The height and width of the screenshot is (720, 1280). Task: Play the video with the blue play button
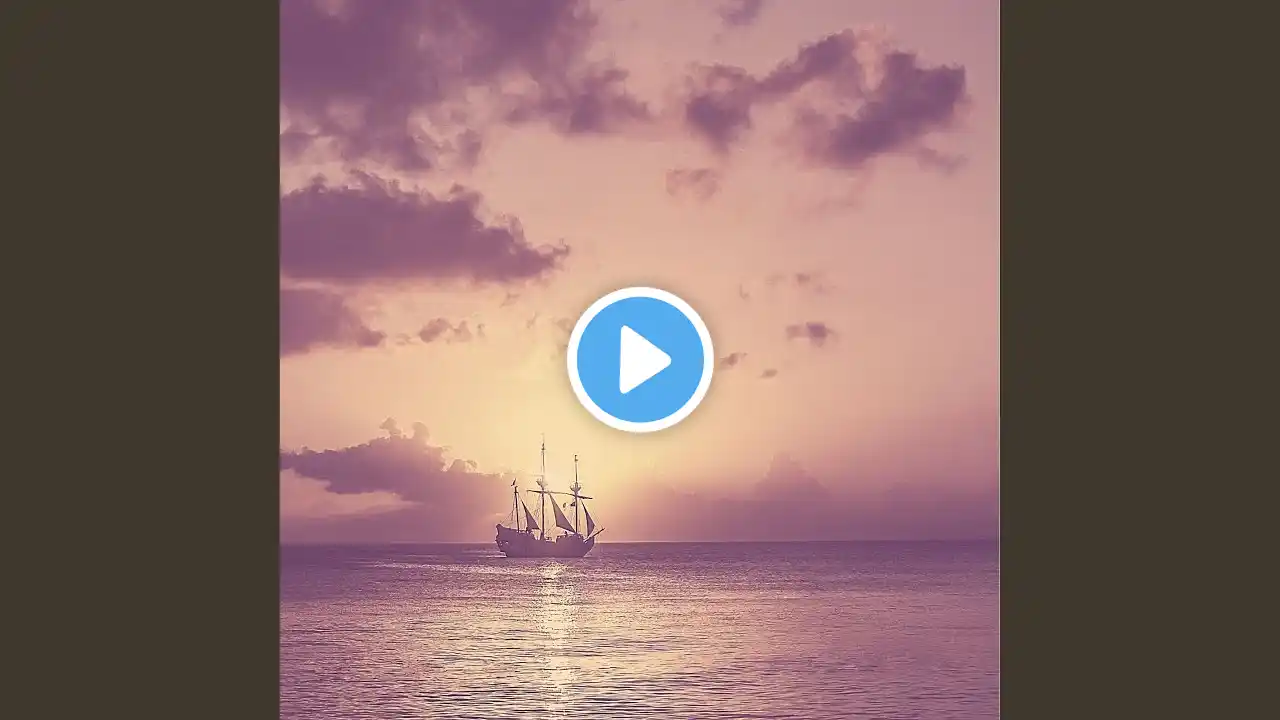pos(640,359)
